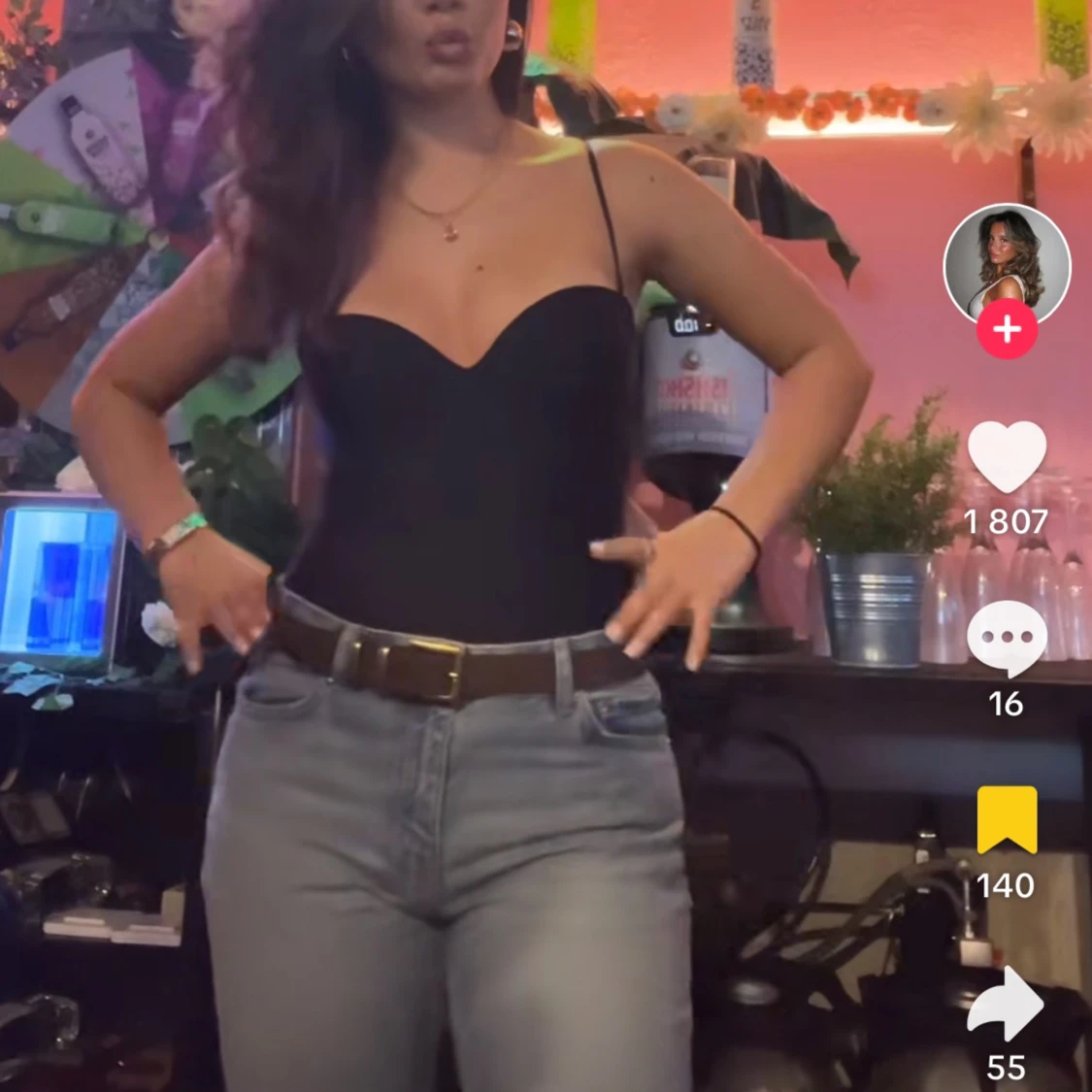Follow the creator with the plus button
The image size is (1092, 1092).
1007,330
